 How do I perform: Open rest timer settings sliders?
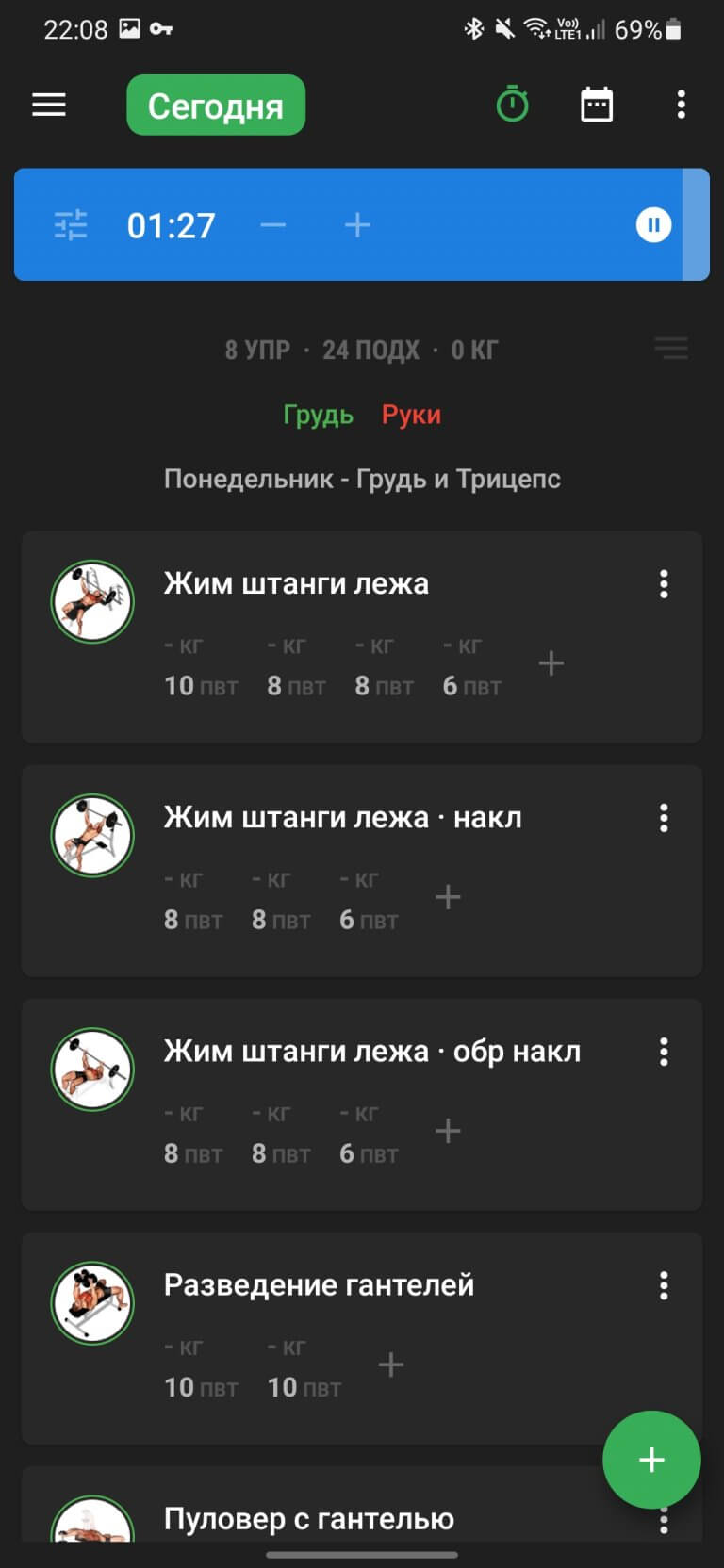71,225
